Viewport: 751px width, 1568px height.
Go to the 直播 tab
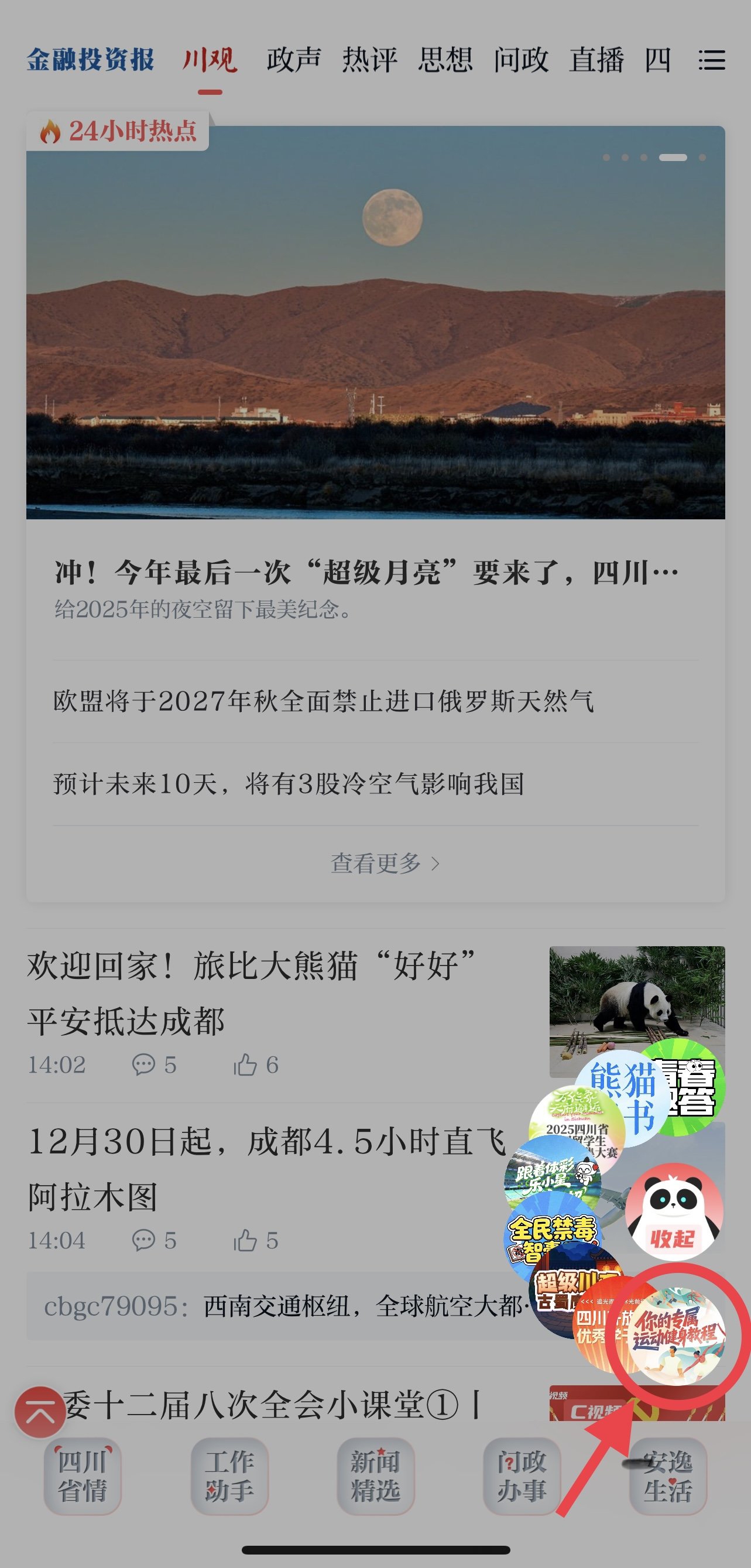point(596,60)
